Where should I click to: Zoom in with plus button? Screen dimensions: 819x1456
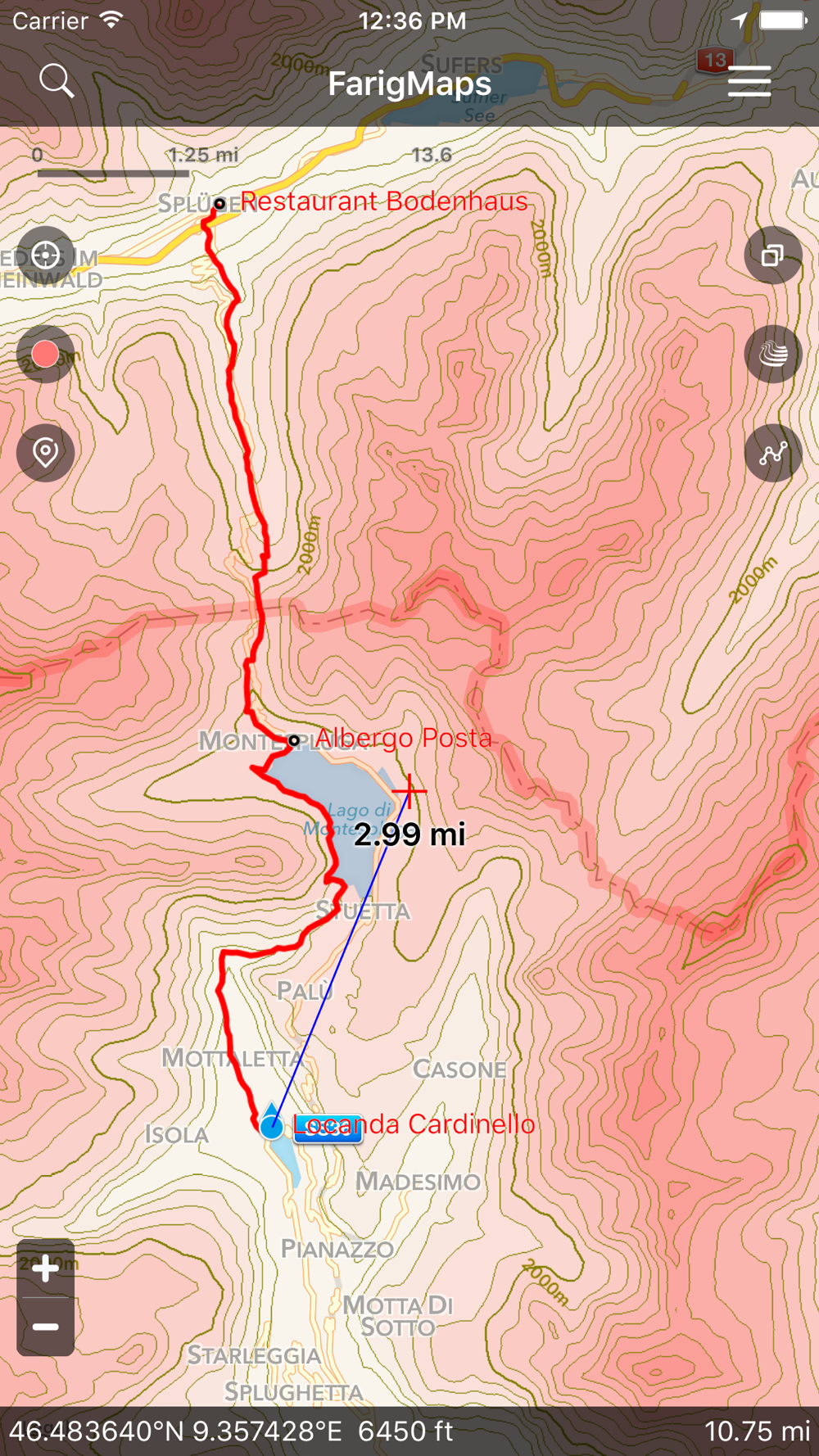click(46, 1268)
